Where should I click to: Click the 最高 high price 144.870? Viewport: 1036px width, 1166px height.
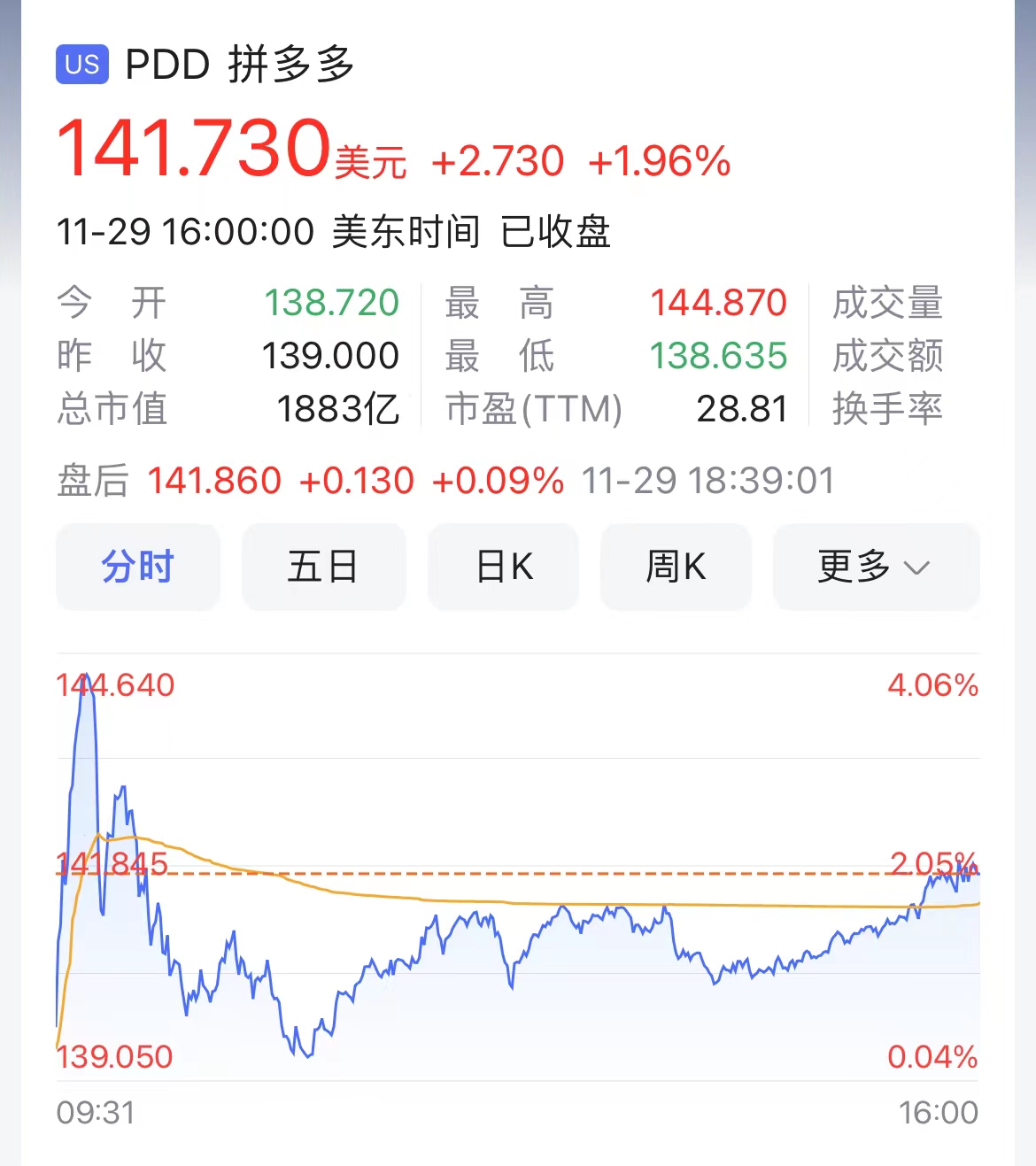click(717, 303)
